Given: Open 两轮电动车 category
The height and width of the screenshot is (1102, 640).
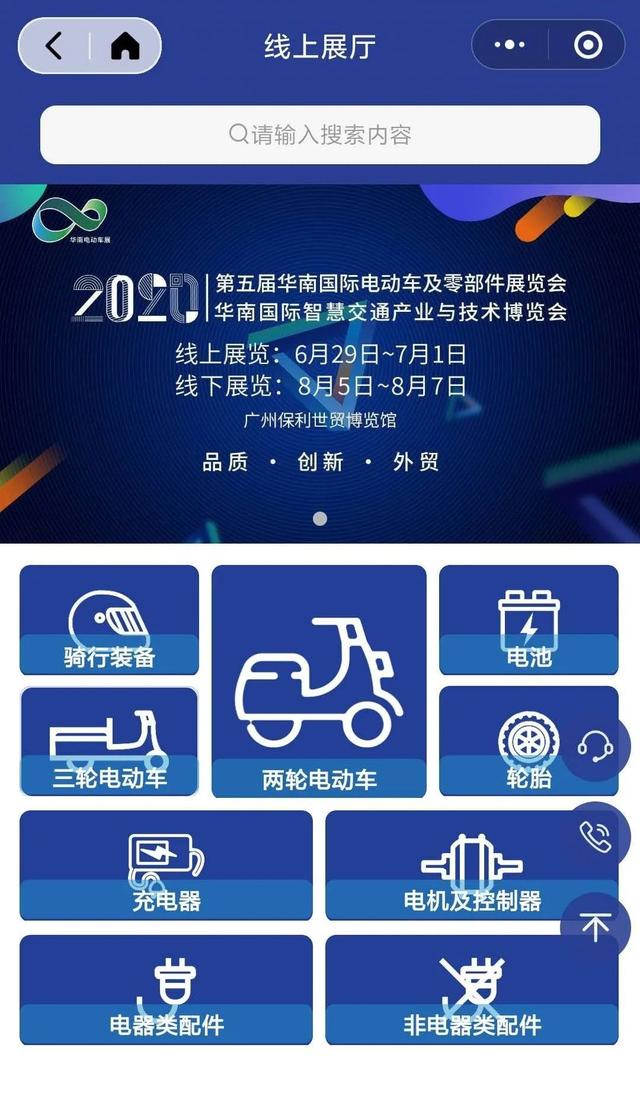Looking at the screenshot, I should click(319, 681).
